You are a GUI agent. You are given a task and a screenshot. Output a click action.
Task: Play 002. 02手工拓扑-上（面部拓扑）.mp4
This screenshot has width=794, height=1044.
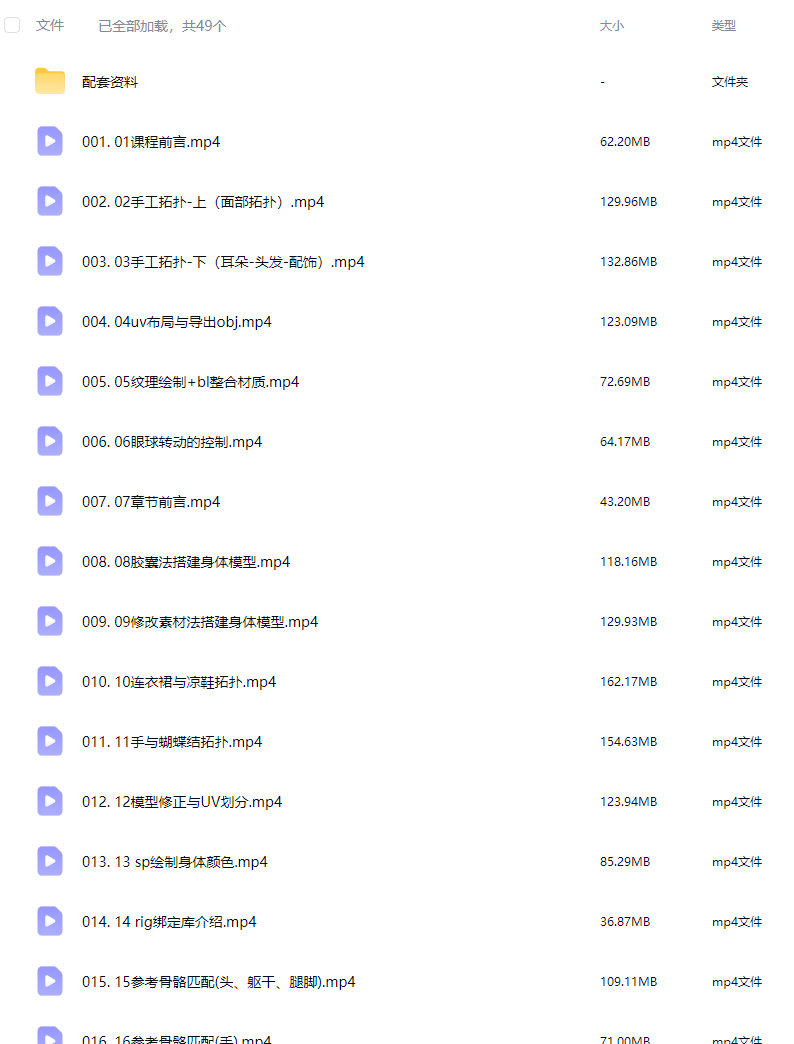(x=203, y=202)
